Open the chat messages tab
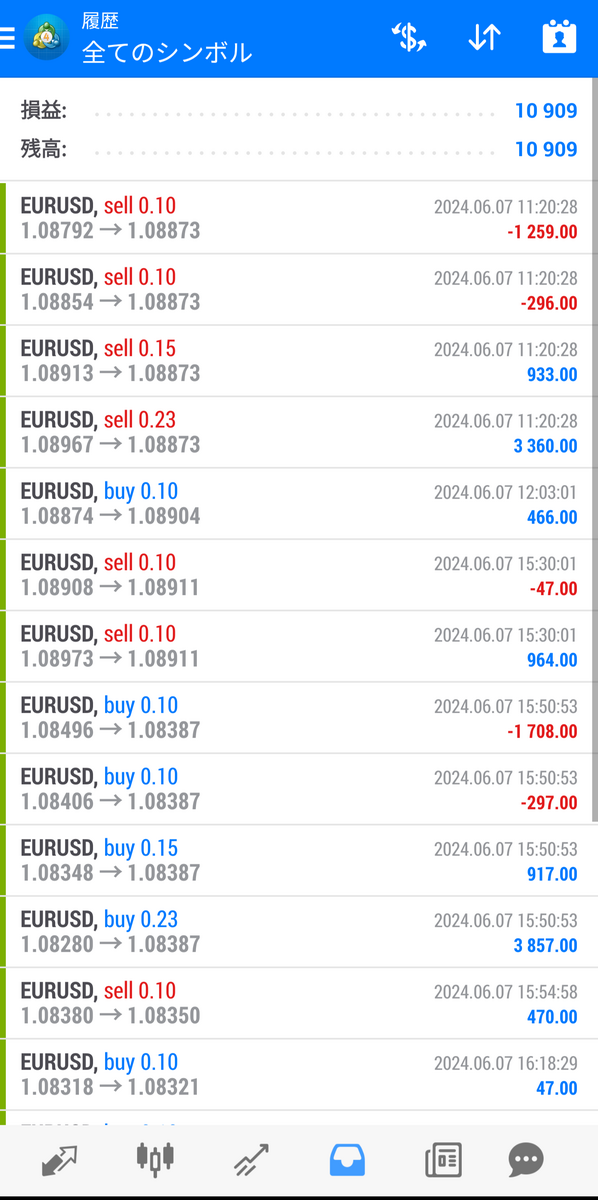This screenshot has height=1200, width=598. (x=526, y=1160)
